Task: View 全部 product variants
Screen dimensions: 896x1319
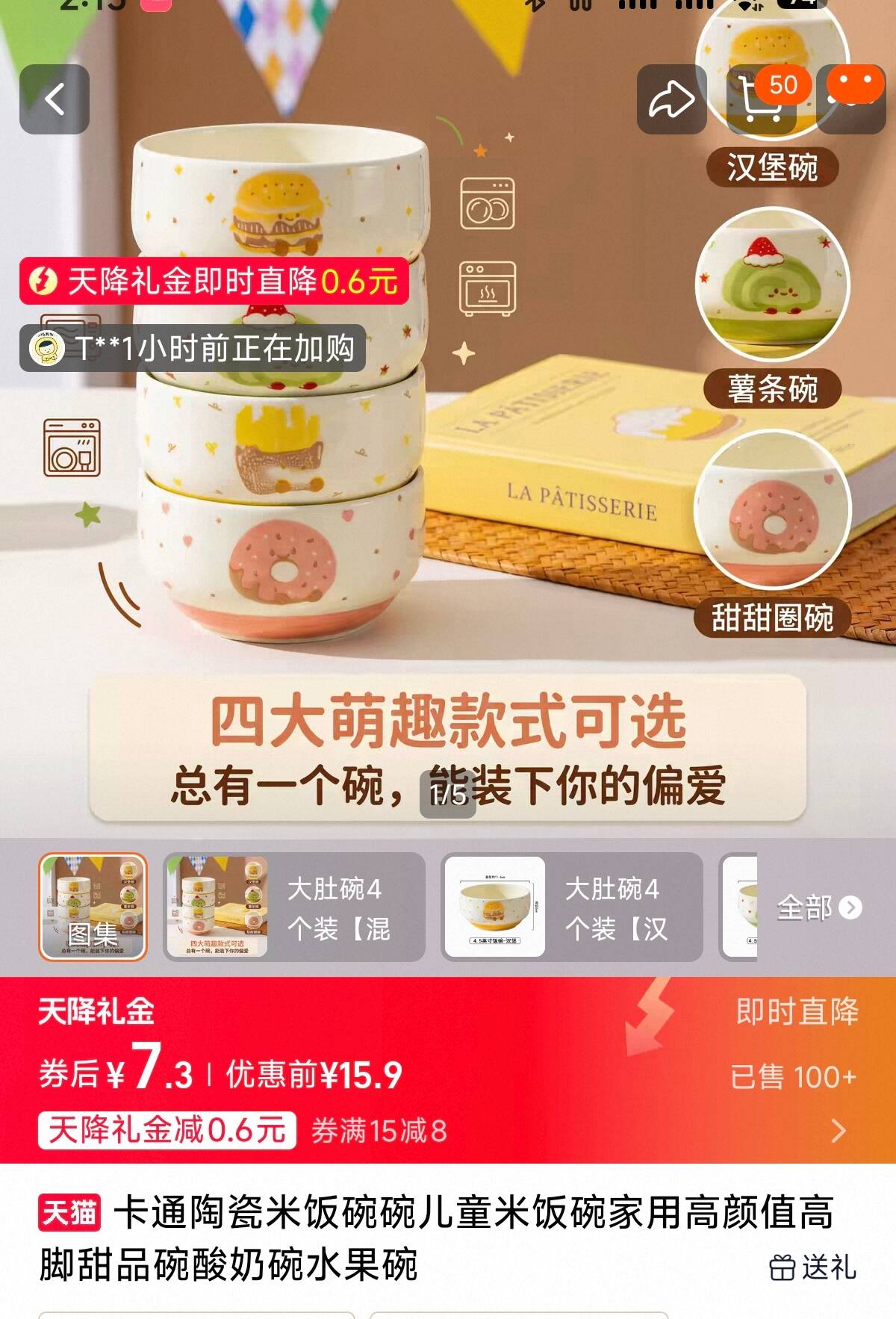Action: tap(818, 907)
